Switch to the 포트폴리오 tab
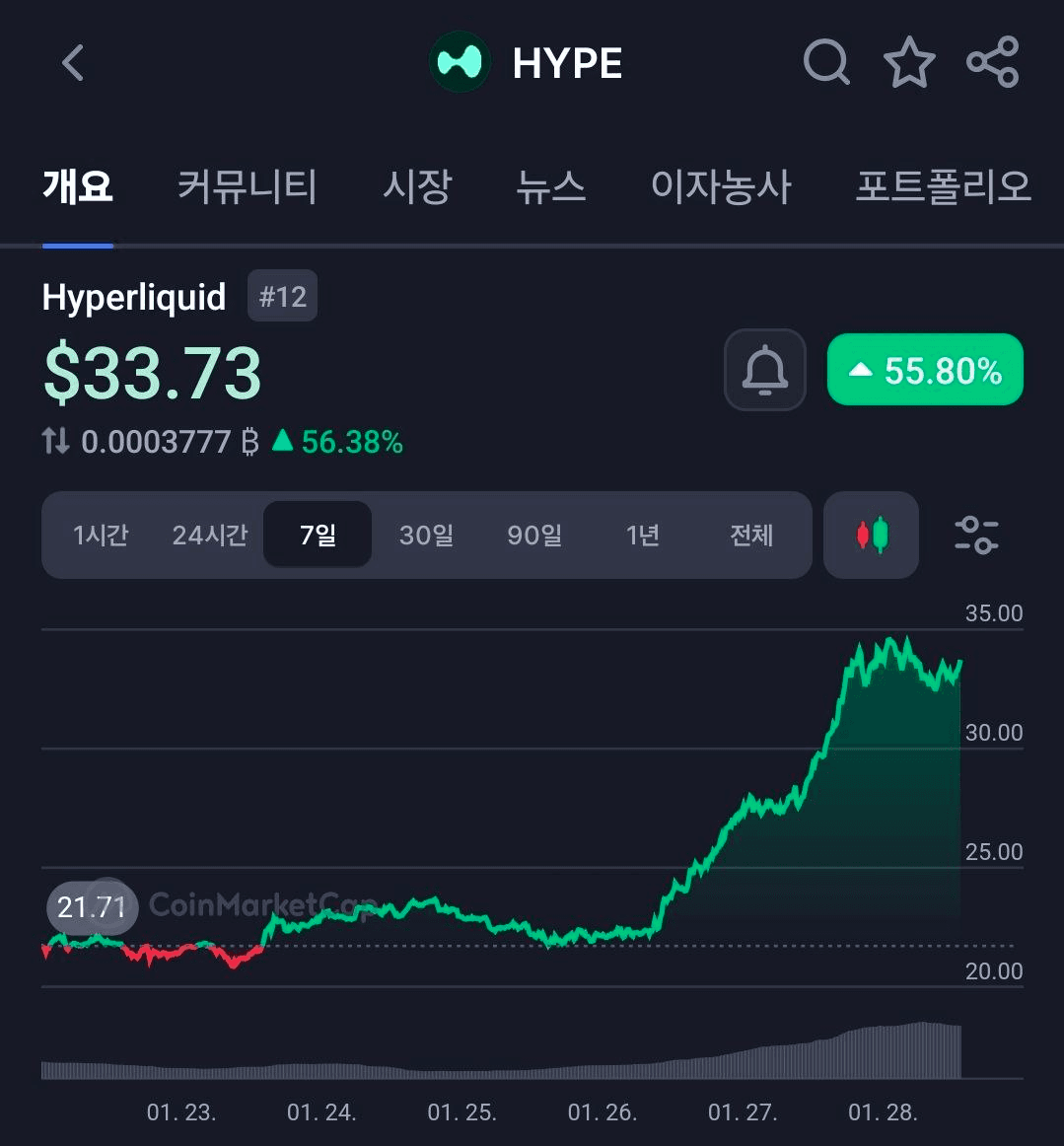The width and height of the screenshot is (1064, 1146). pos(943,186)
